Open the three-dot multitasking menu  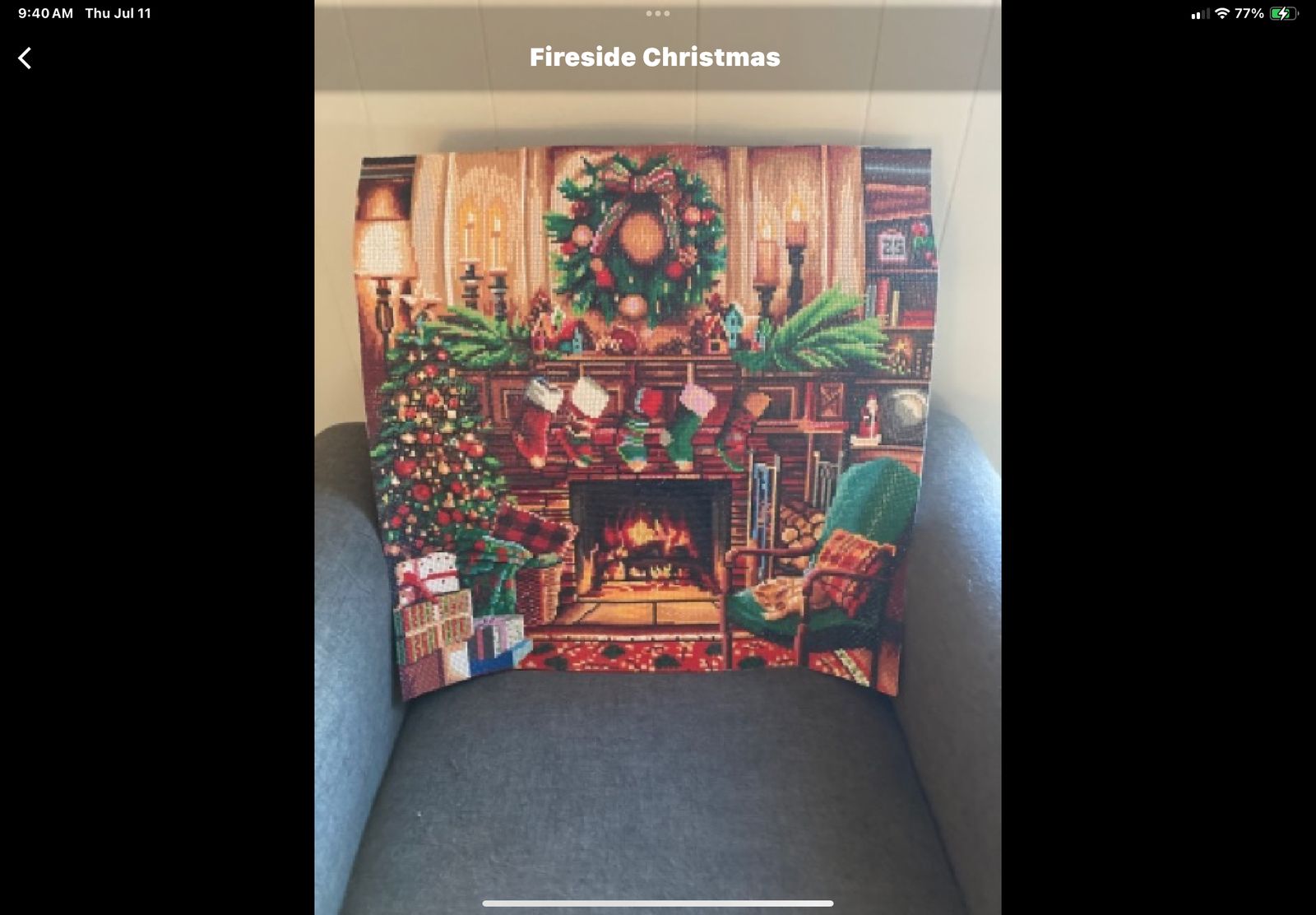point(657,13)
